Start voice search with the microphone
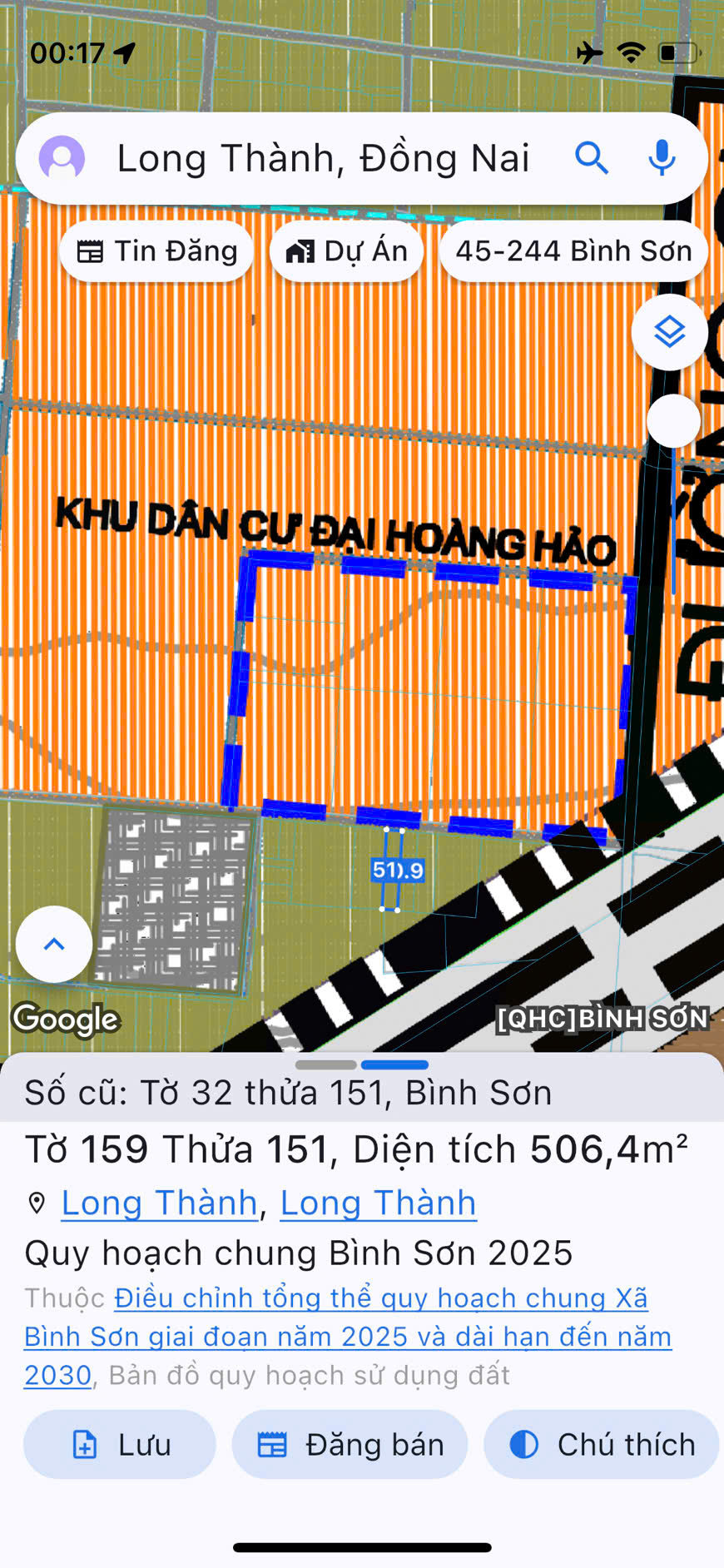 pyautogui.click(x=662, y=157)
